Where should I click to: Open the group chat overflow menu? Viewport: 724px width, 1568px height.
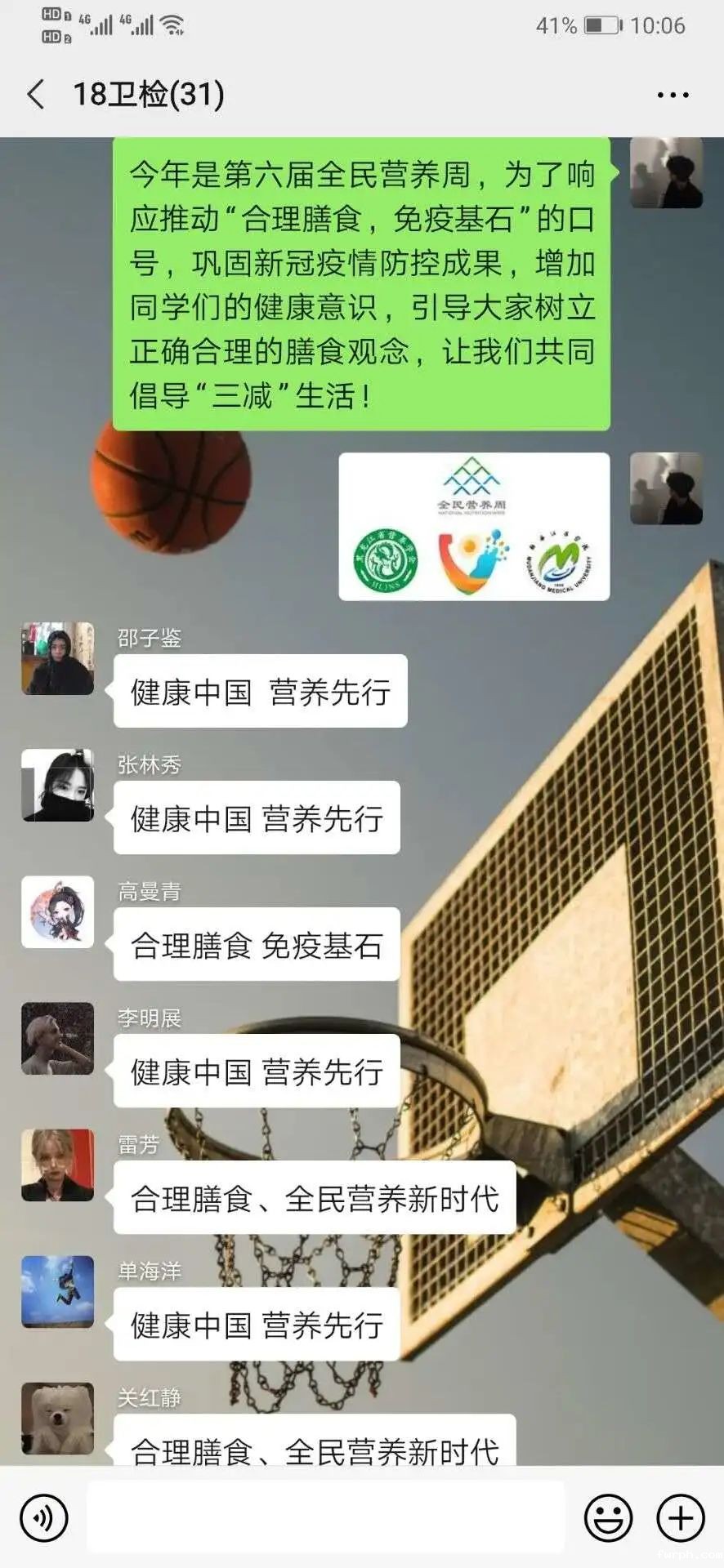point(673,95)
